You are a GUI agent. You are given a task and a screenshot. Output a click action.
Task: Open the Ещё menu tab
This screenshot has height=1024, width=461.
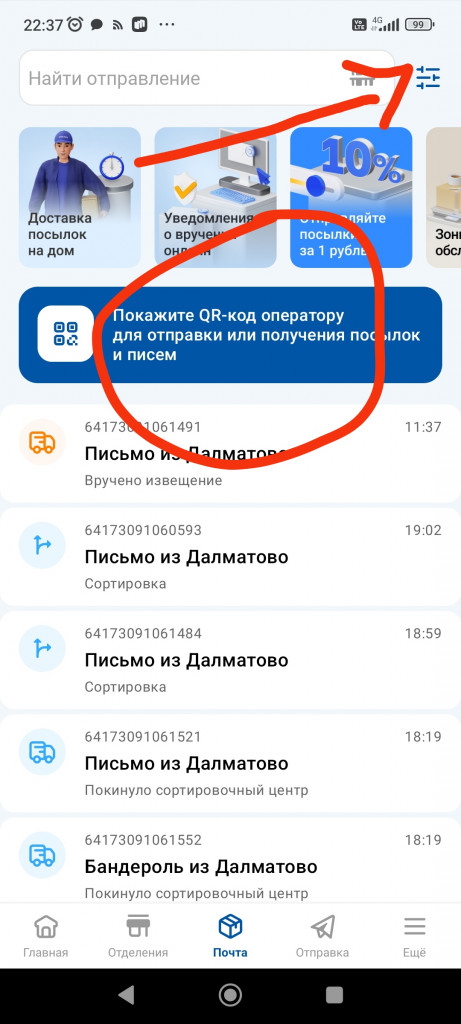pos(414,936)
